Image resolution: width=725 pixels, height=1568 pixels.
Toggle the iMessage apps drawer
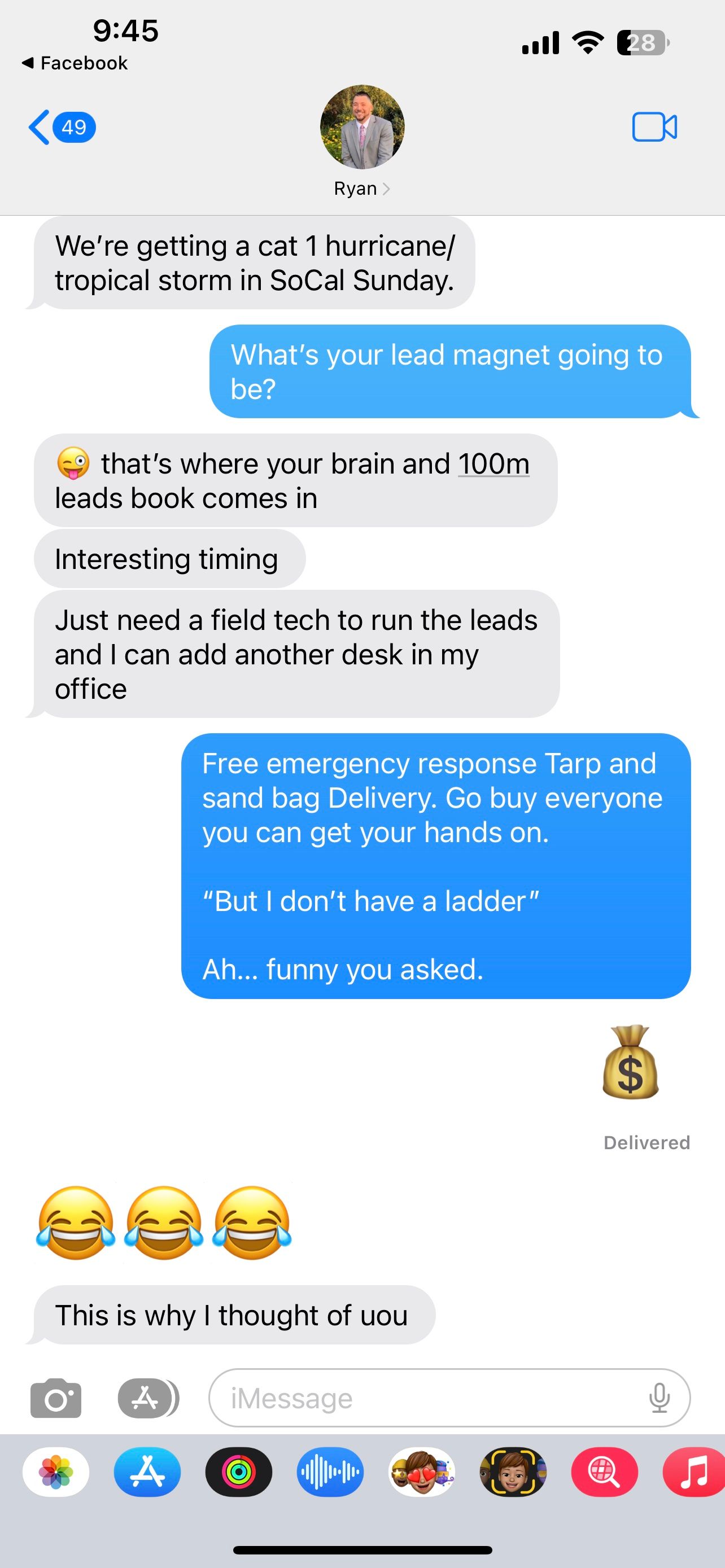(x=148, y=1398)
